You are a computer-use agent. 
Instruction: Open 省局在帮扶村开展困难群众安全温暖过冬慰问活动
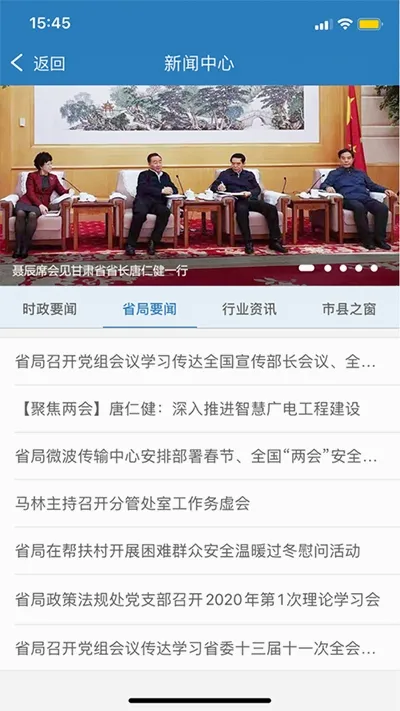[200, 551]
